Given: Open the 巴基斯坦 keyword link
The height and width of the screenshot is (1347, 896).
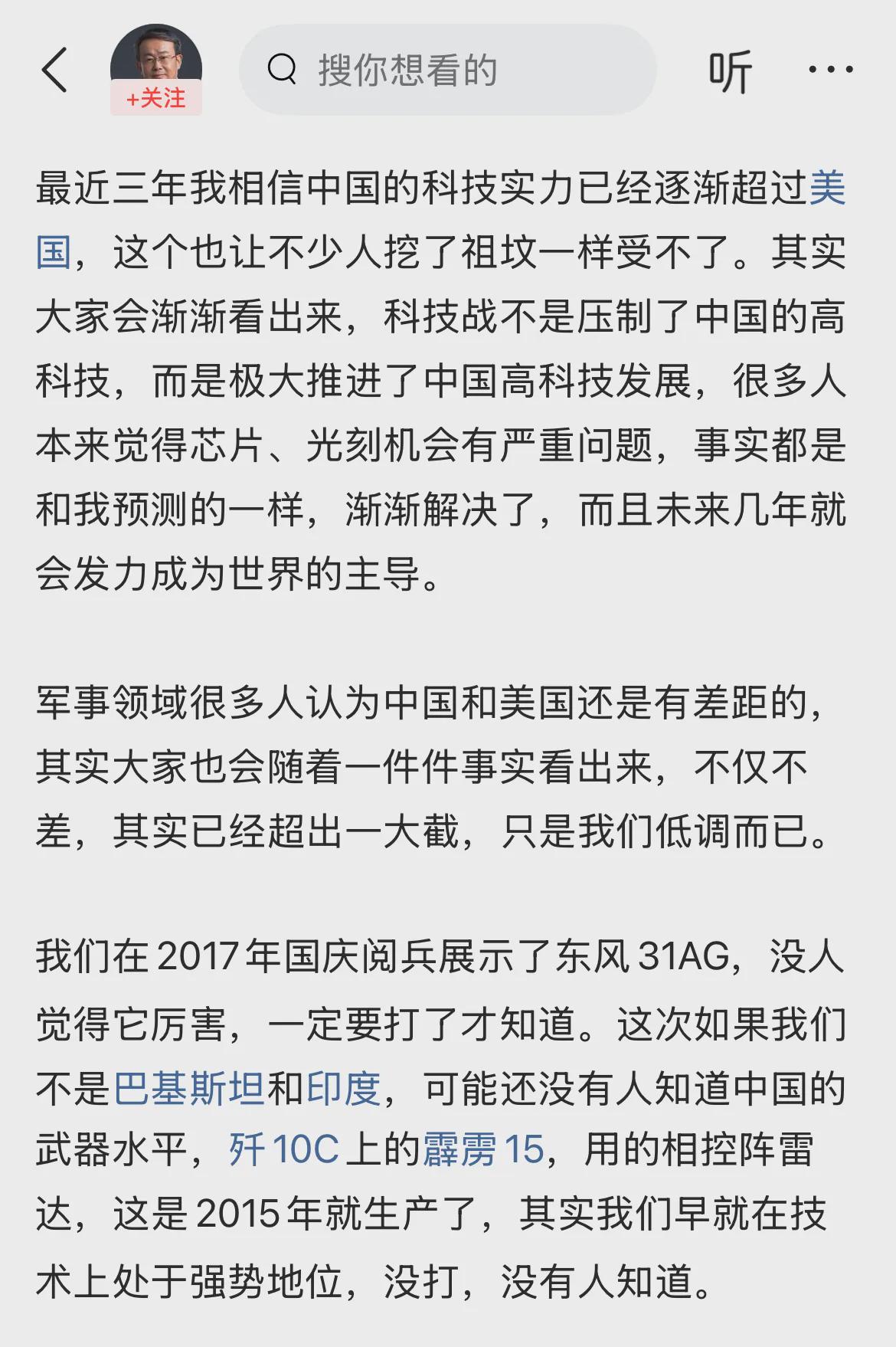Looking at the screenshot, I should [x=189, y=1088].
